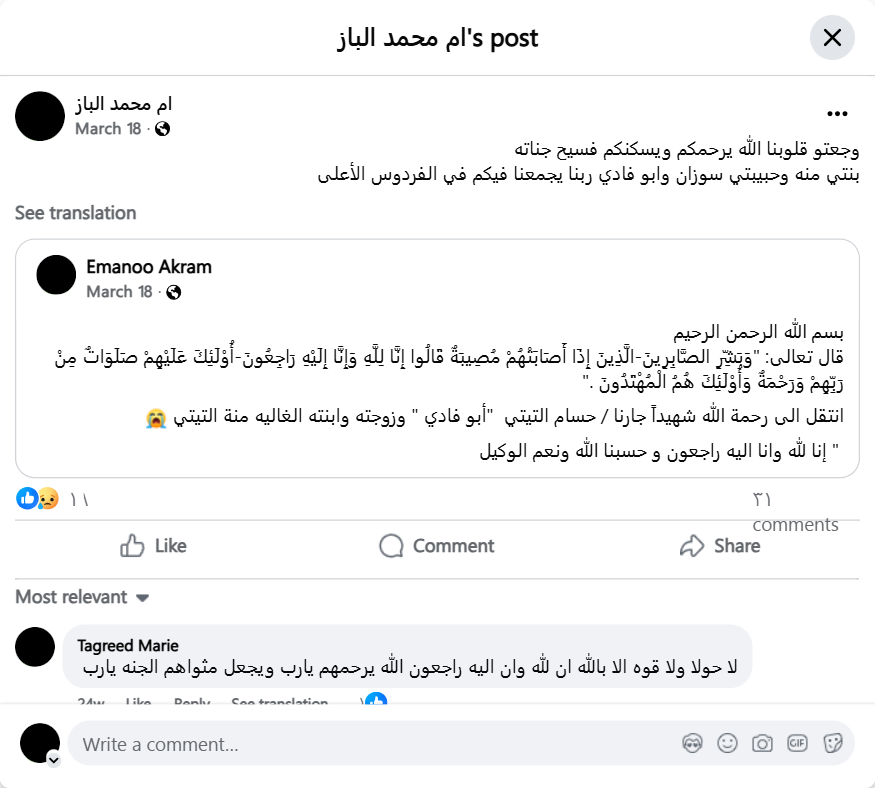Open the avatar sticker picker

(x=692, y=743)
